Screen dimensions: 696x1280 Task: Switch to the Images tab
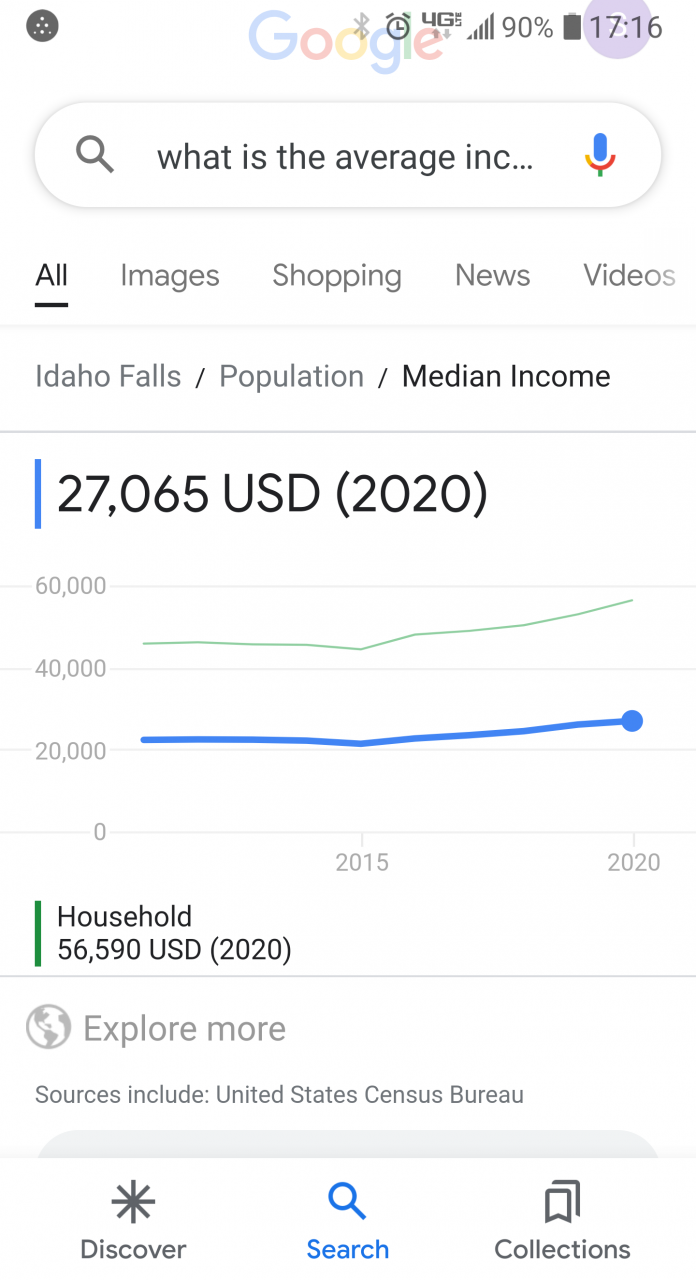coord(170,276)
